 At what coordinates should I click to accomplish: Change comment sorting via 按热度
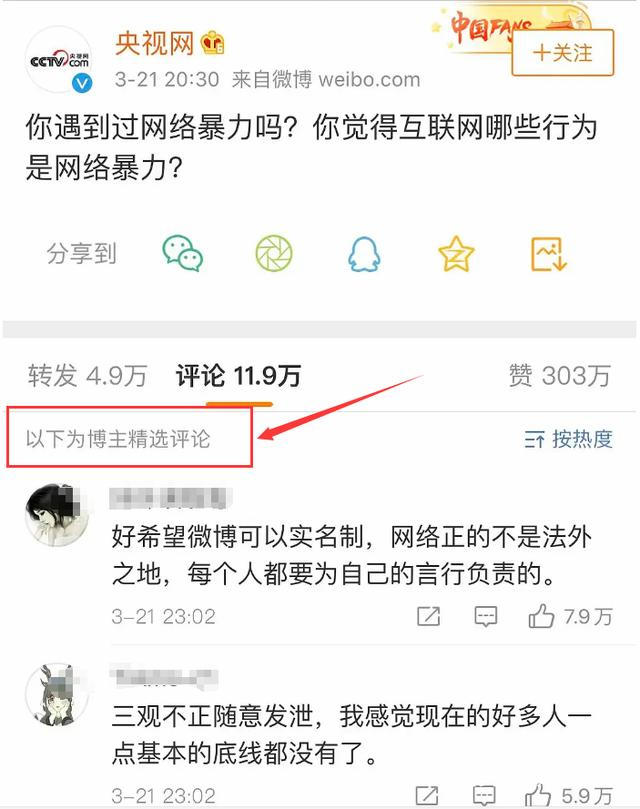coord(568,438)
